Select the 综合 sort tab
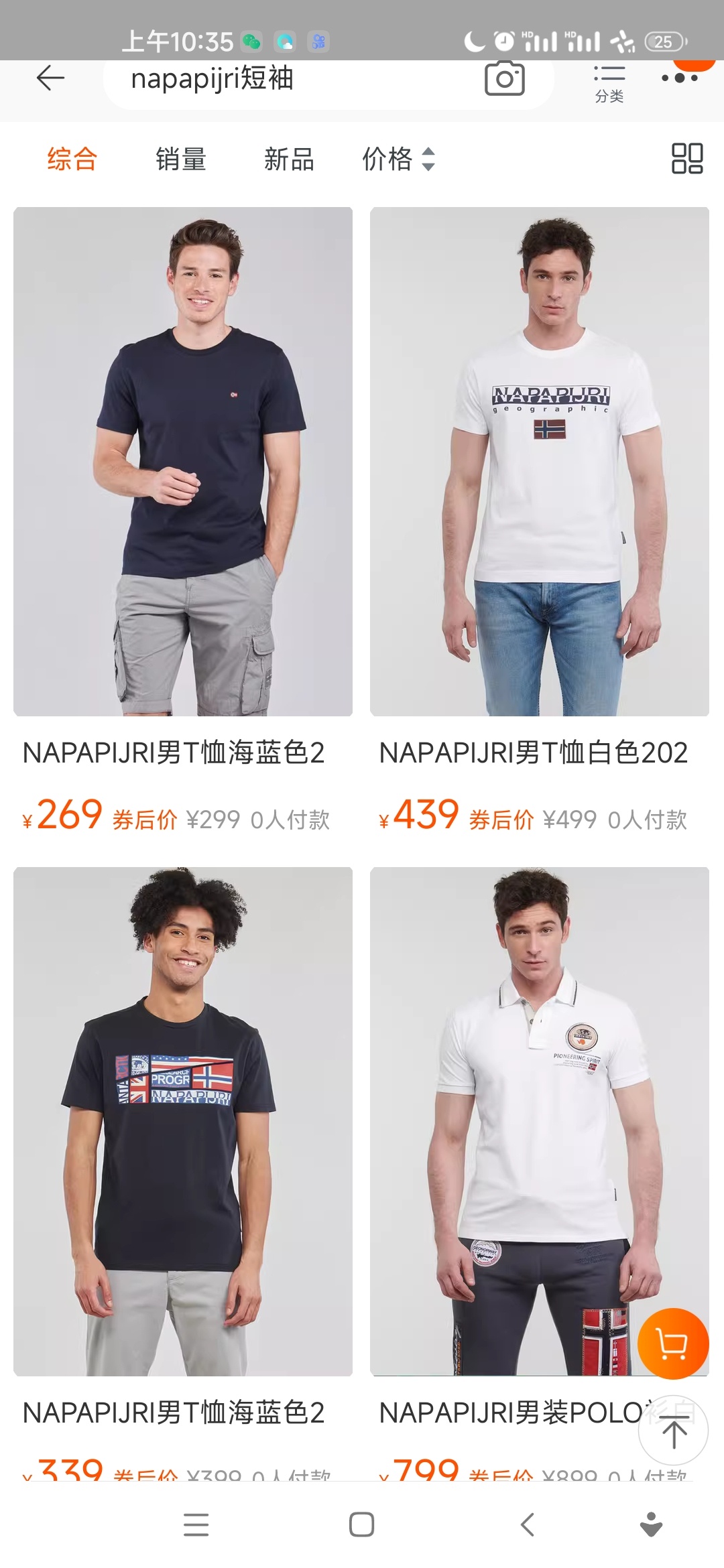This screenshot has width=724, height=1568. click(x=72, y=159)
